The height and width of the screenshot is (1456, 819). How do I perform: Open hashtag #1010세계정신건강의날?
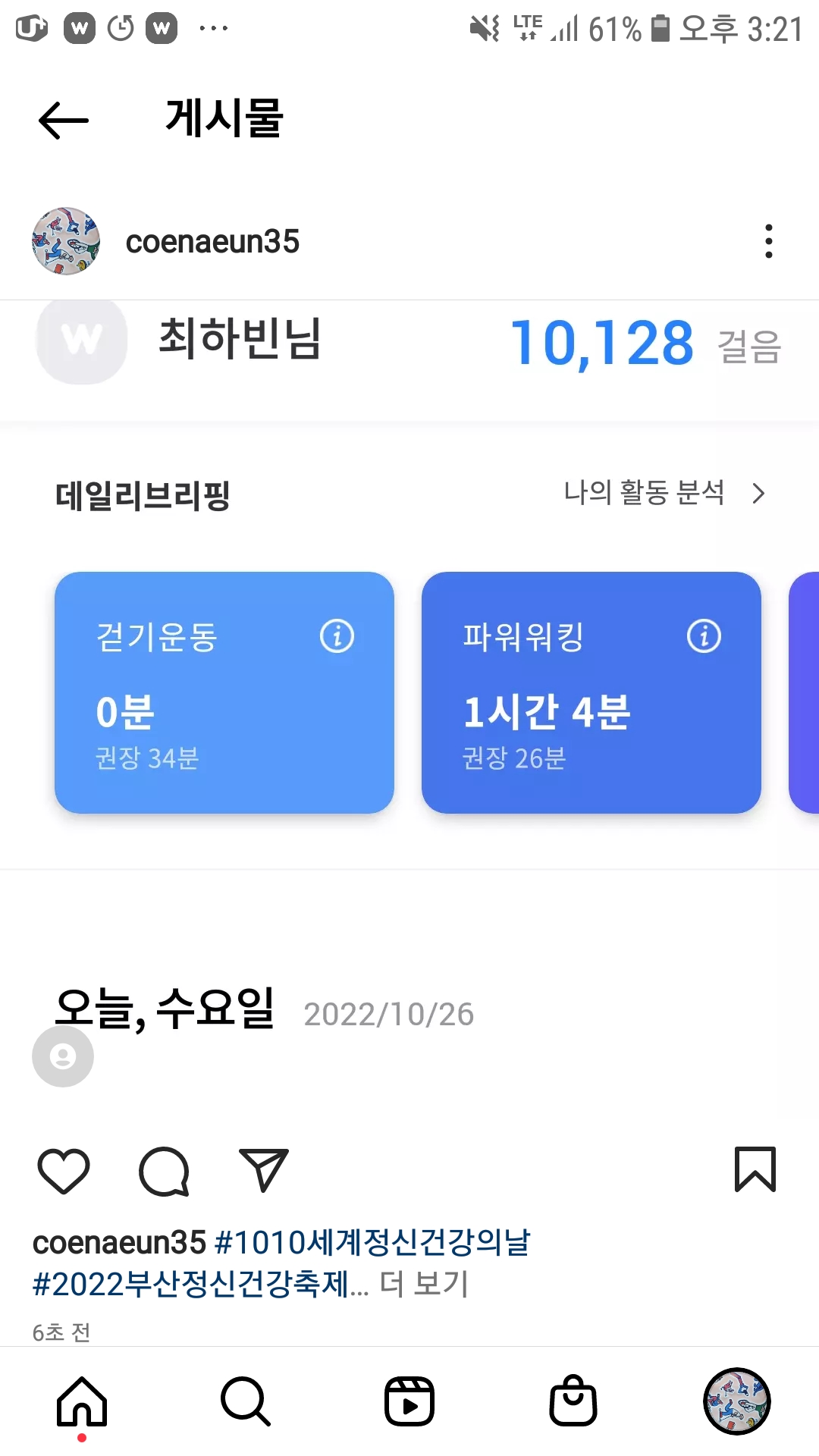(372, 1243)
